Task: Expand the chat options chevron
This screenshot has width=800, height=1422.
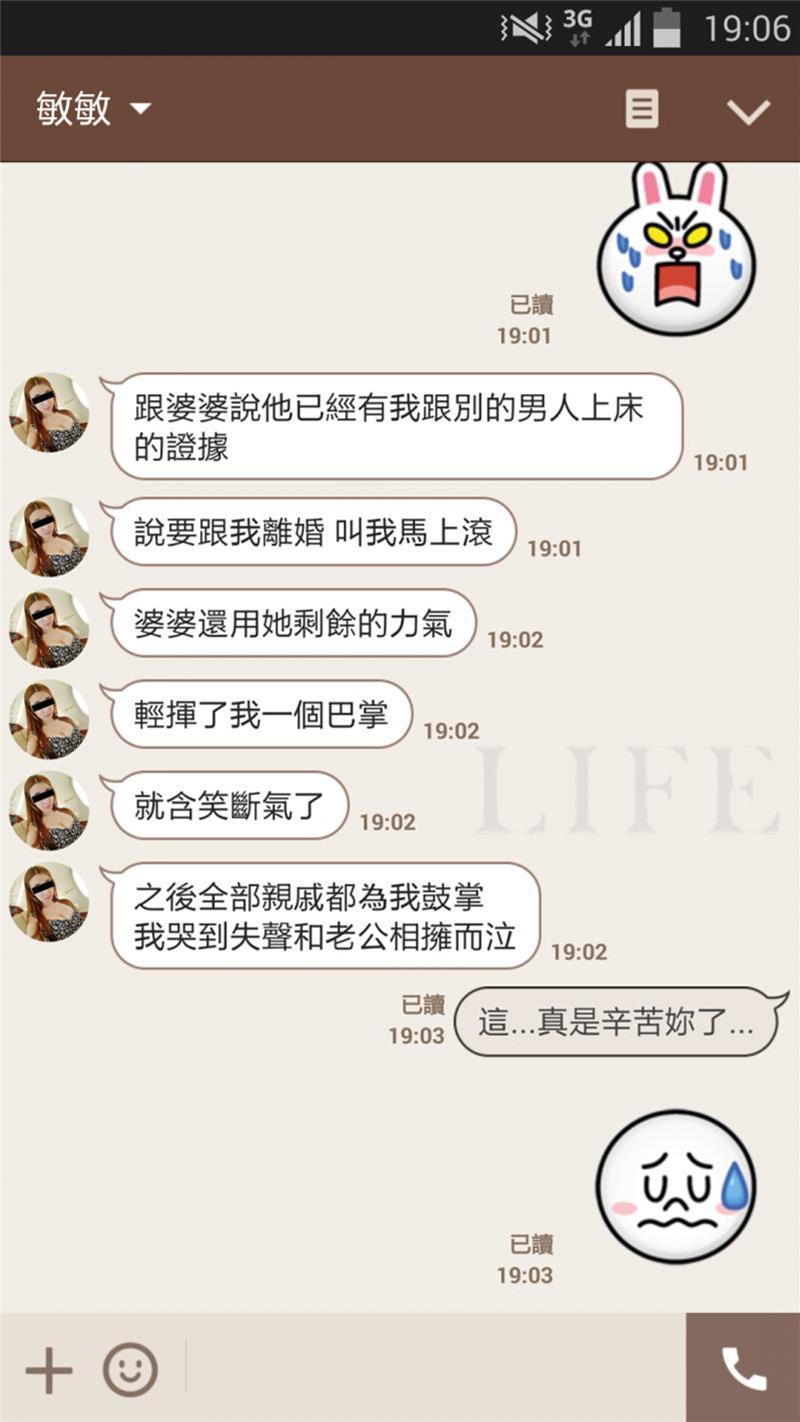Action: (748, 111)
